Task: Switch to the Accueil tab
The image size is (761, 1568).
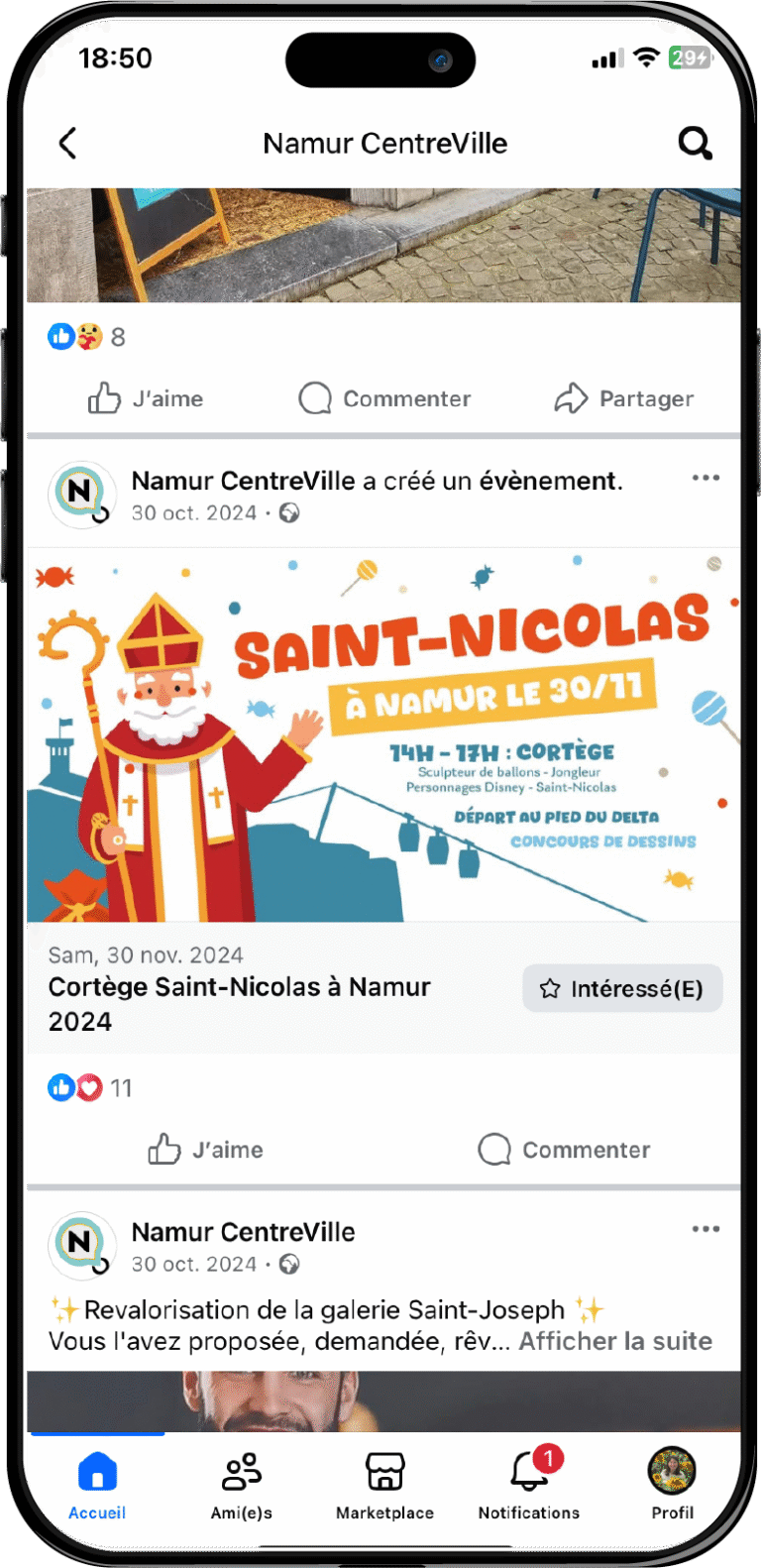Action: (x=97, y=1485)
